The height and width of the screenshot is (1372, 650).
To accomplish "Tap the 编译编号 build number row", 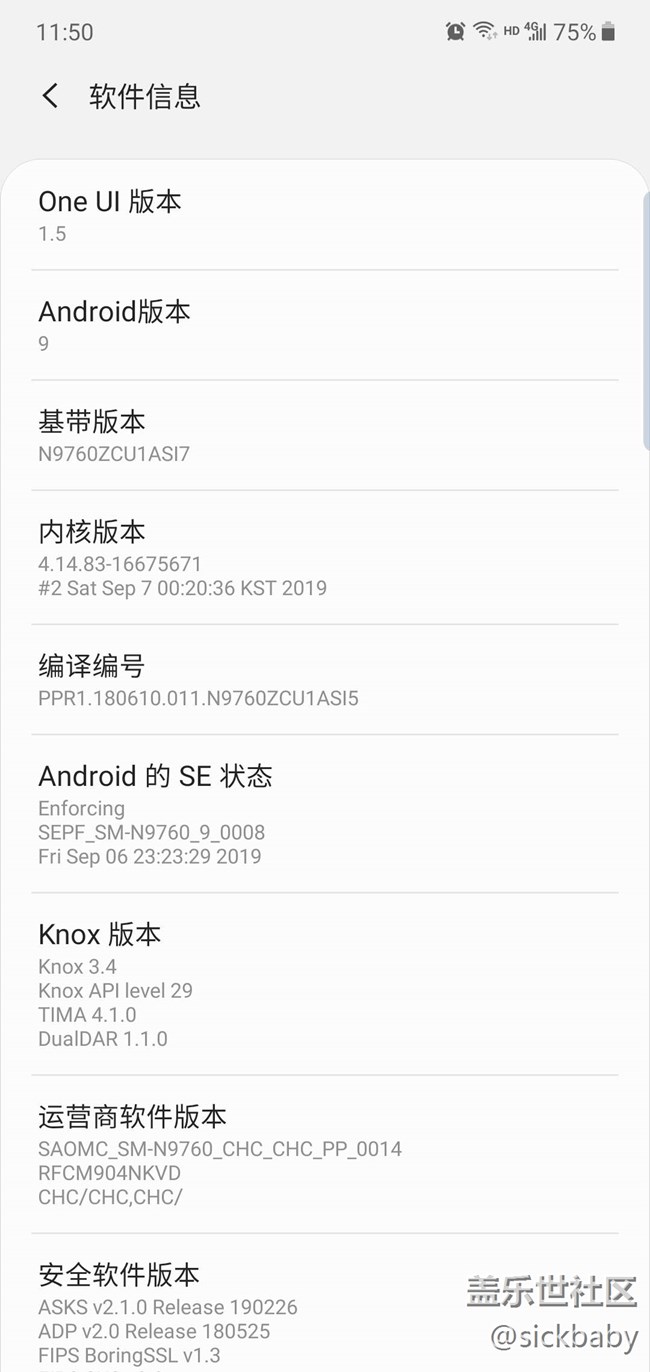I will (324, 680).
